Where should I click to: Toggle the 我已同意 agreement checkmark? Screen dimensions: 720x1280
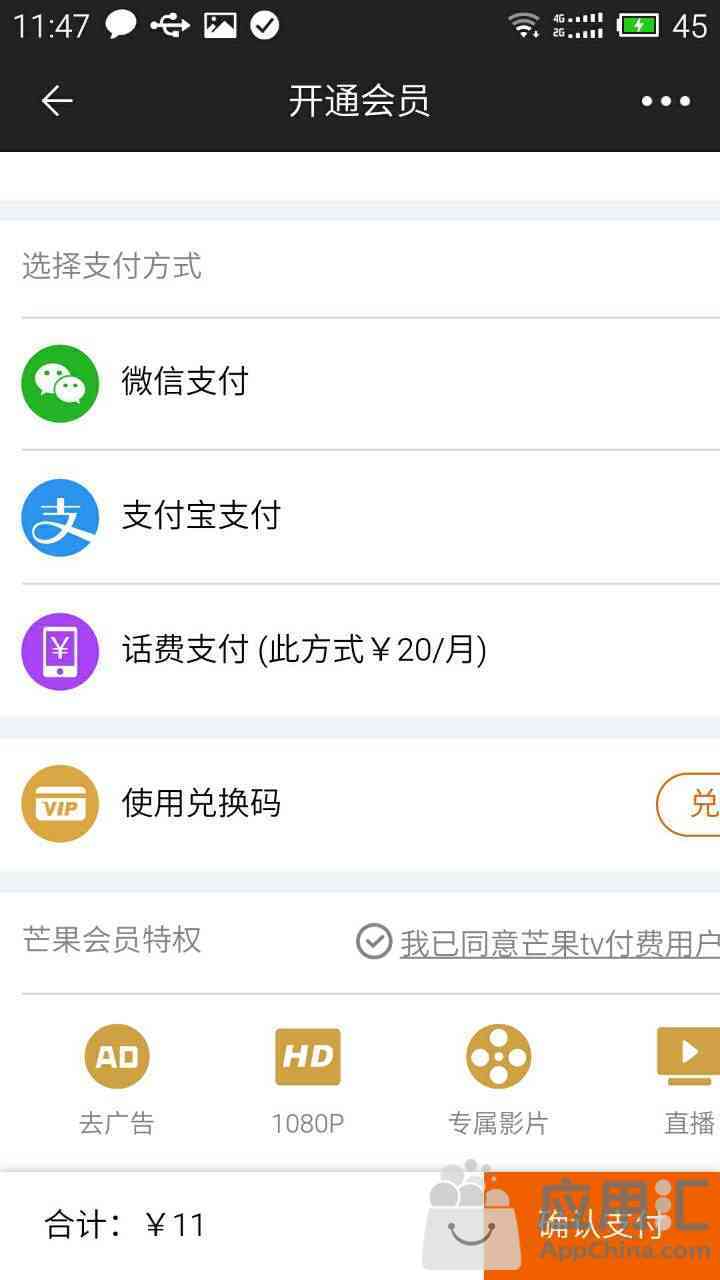click(x=374, y=941)
